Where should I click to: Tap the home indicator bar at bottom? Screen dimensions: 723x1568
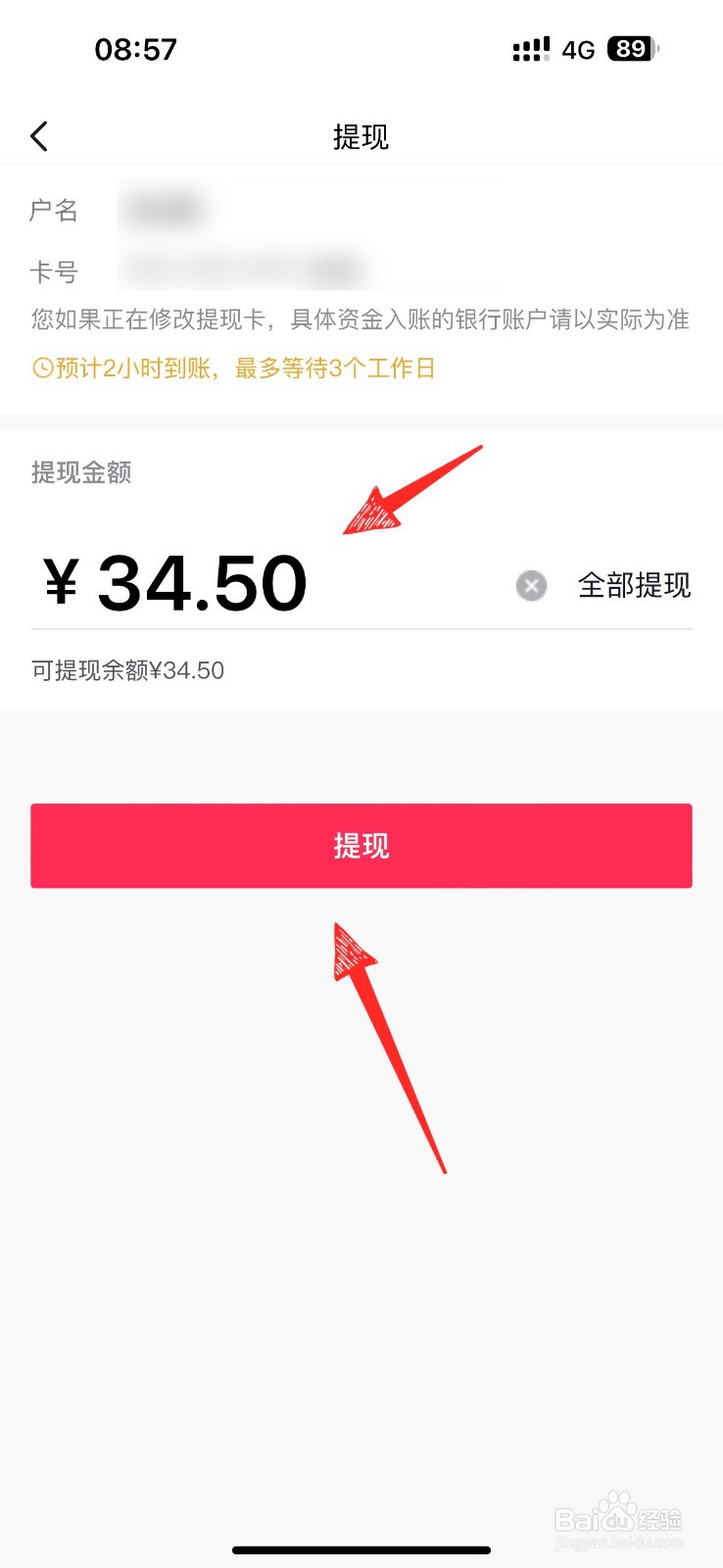pyautogui.click(x=361, y=1549)
